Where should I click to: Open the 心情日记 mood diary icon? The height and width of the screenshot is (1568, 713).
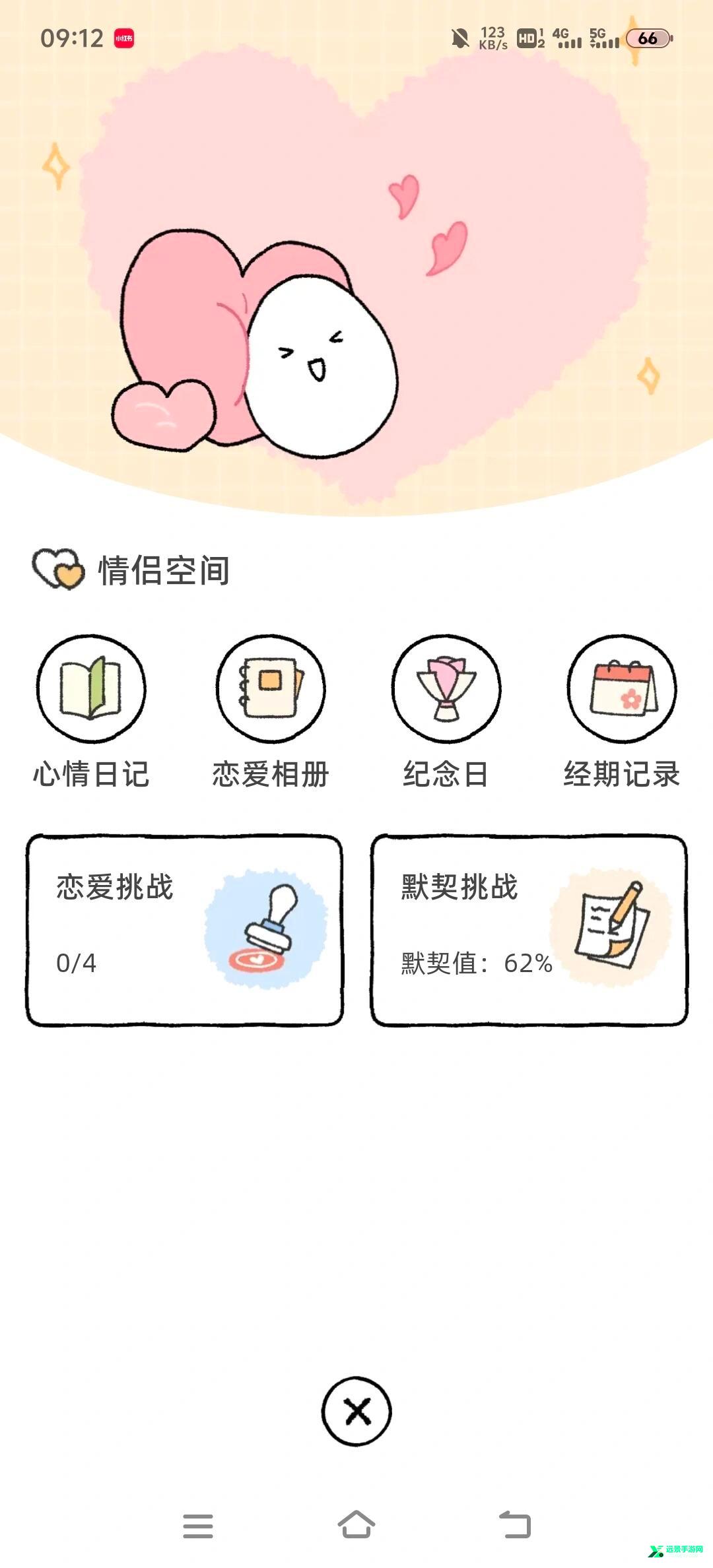pyautogui.click(x=92, y=688)
